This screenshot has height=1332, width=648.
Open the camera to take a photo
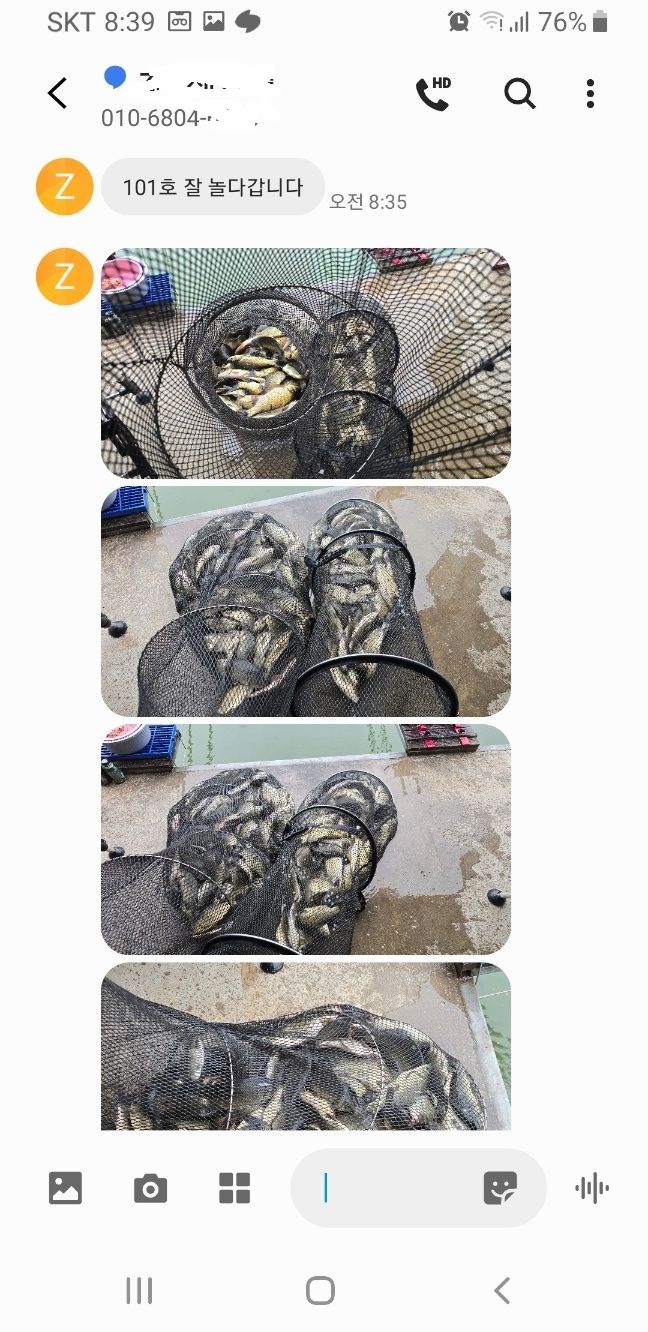point(150,1188)
